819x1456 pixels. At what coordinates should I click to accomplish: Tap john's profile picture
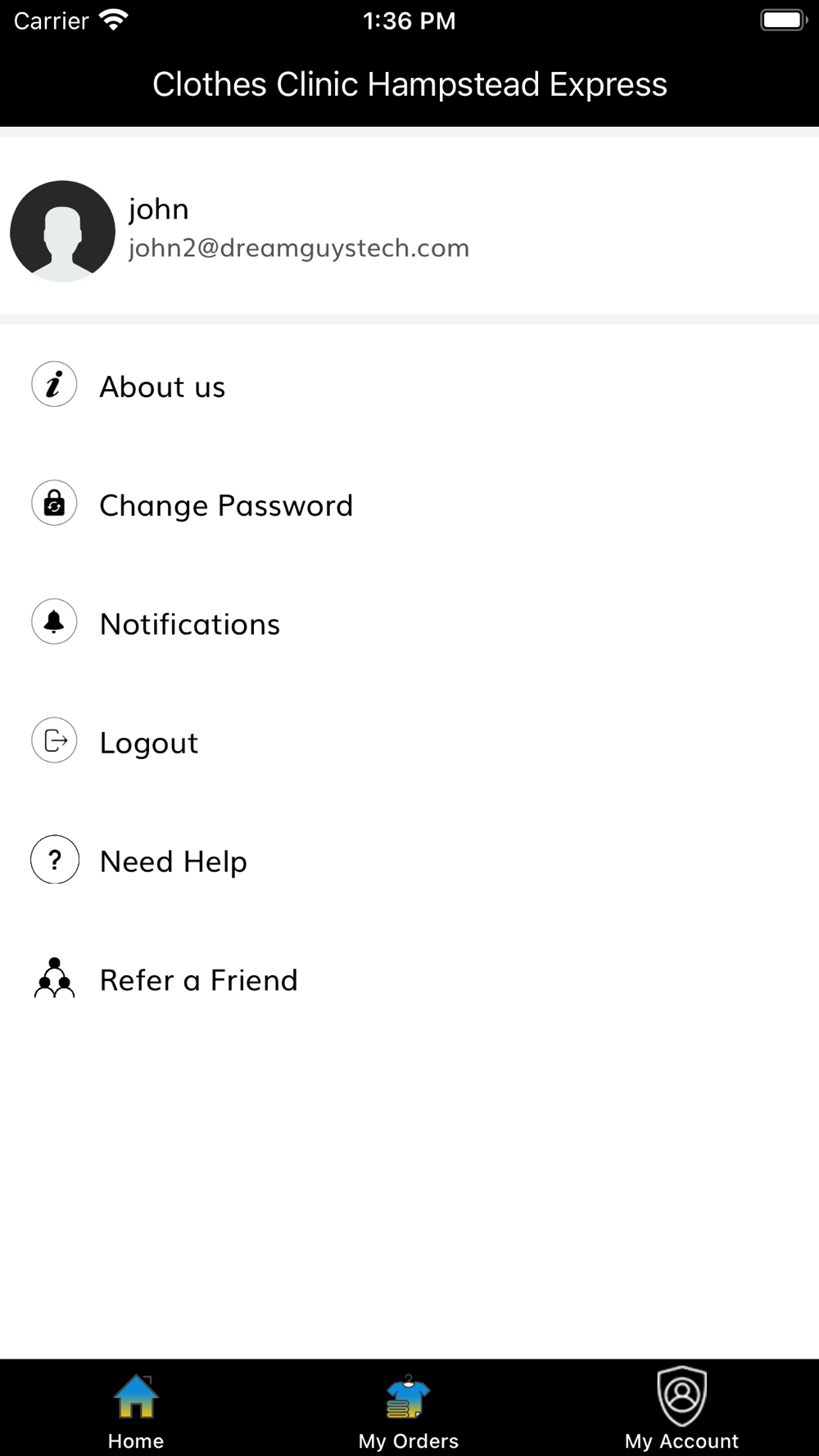(x=62, y=231)
